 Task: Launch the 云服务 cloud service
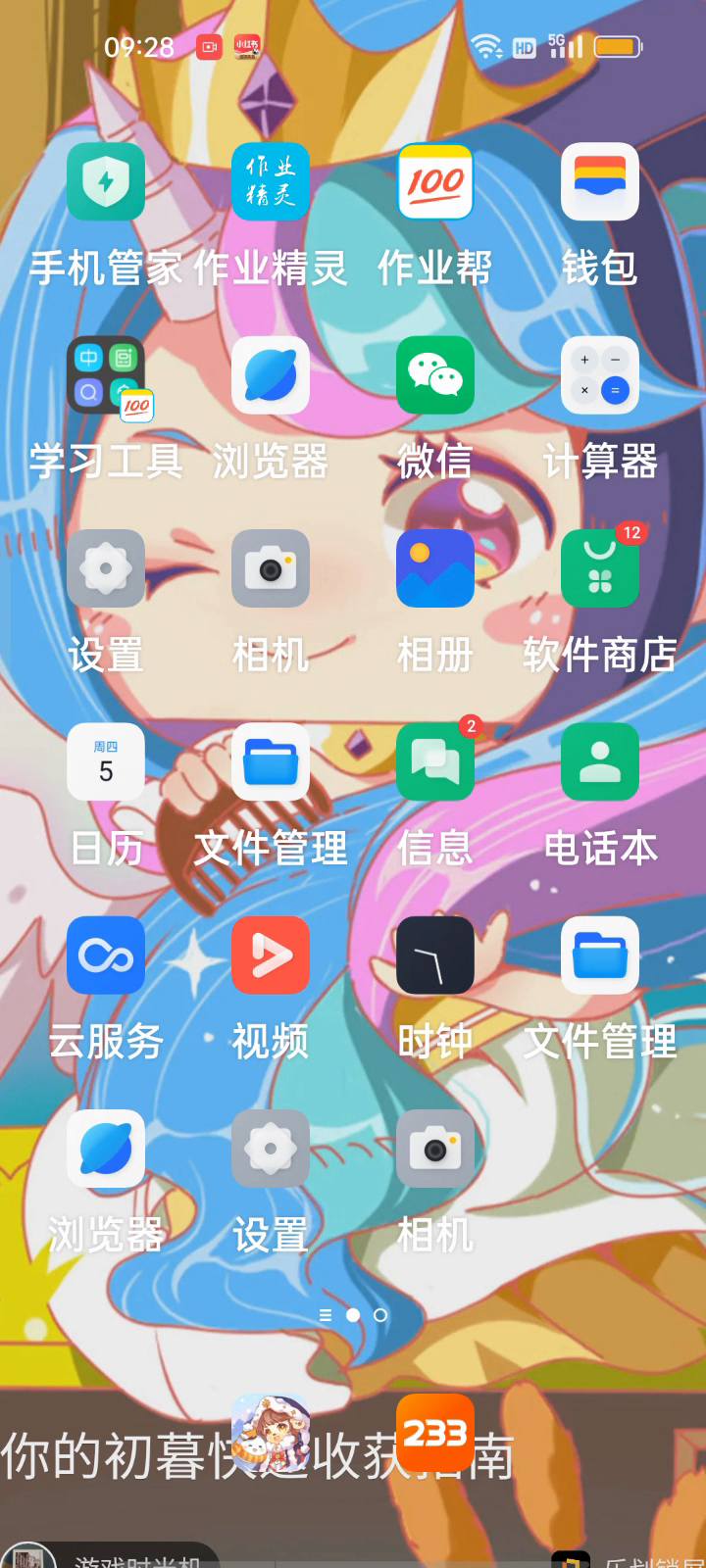point(106,955)
